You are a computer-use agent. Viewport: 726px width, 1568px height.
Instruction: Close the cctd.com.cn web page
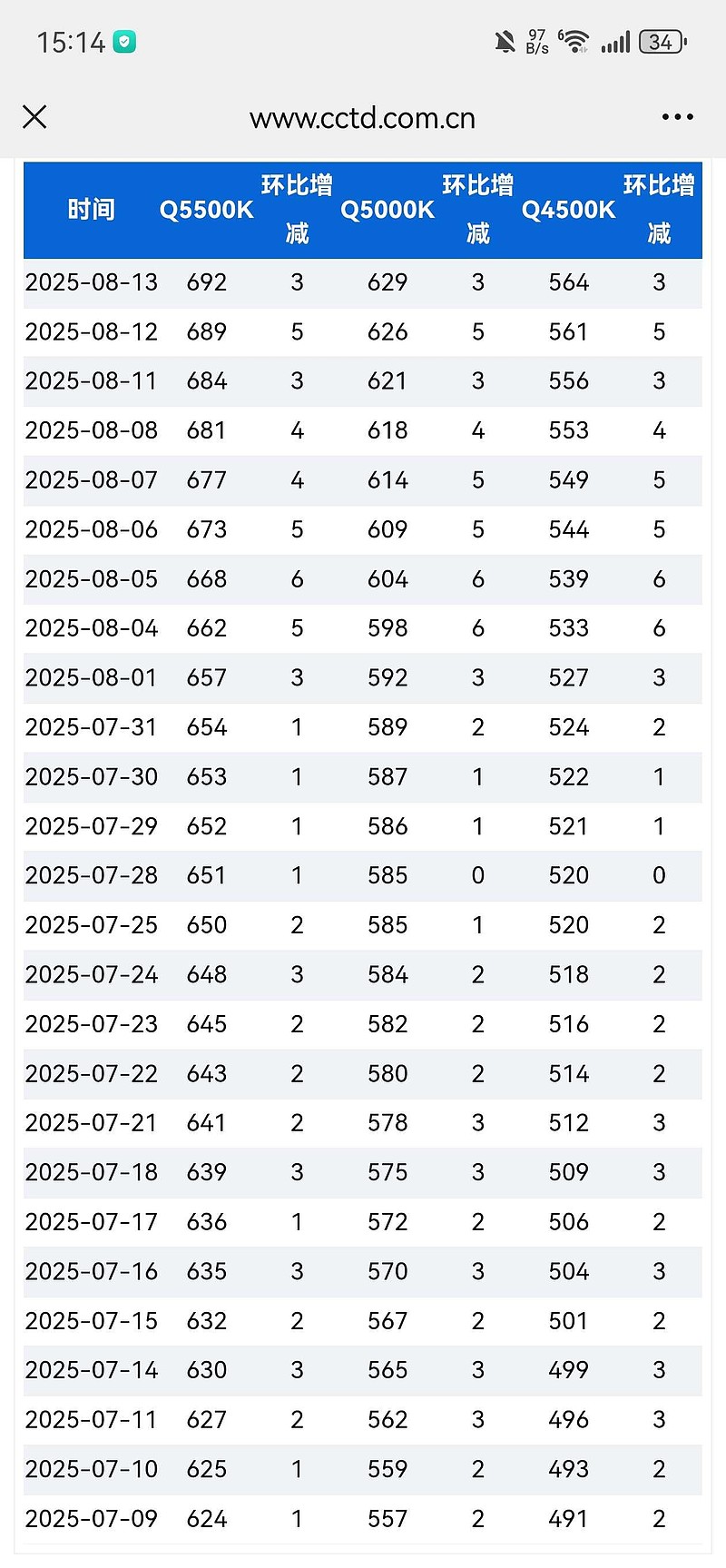click(x=34, y=117)
